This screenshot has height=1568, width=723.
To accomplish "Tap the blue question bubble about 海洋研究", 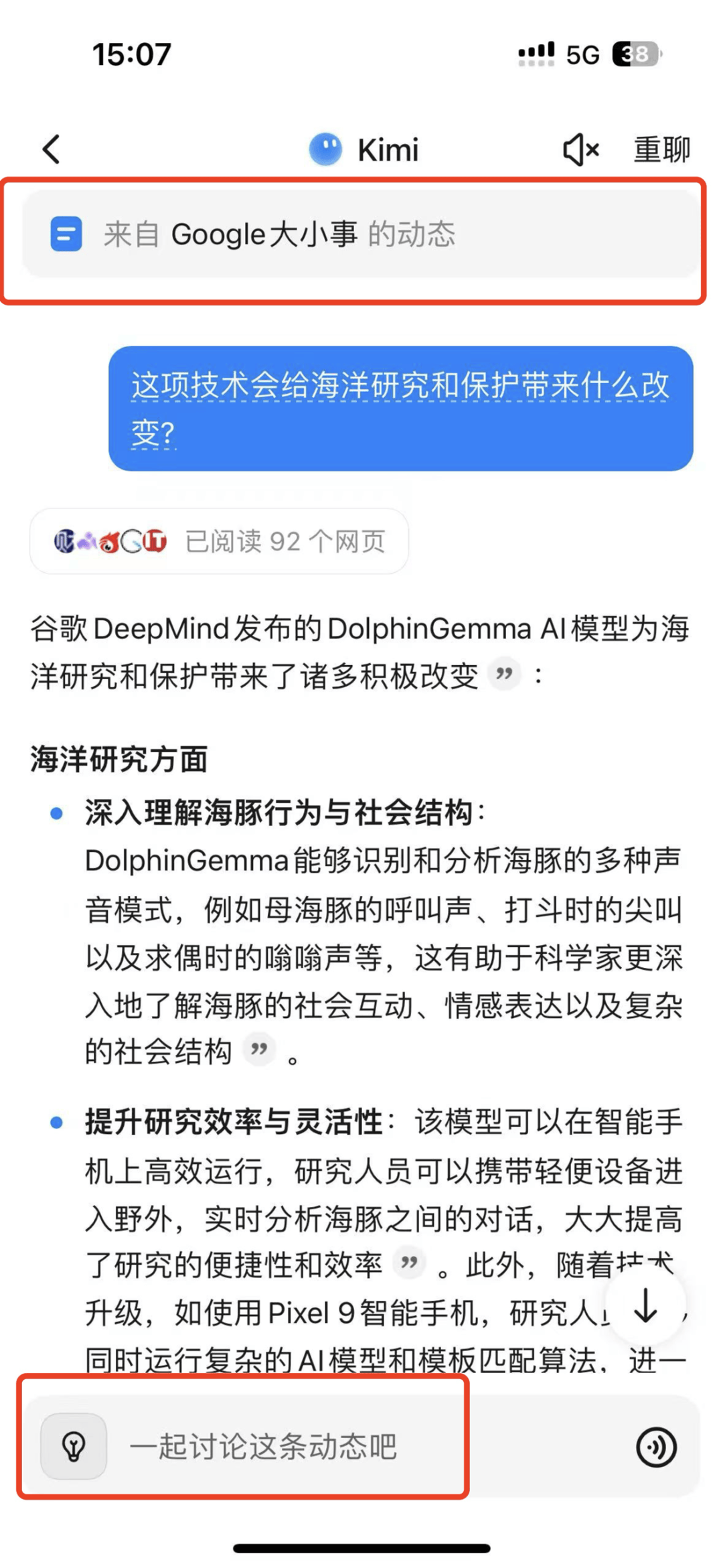I will coord(400,409).
